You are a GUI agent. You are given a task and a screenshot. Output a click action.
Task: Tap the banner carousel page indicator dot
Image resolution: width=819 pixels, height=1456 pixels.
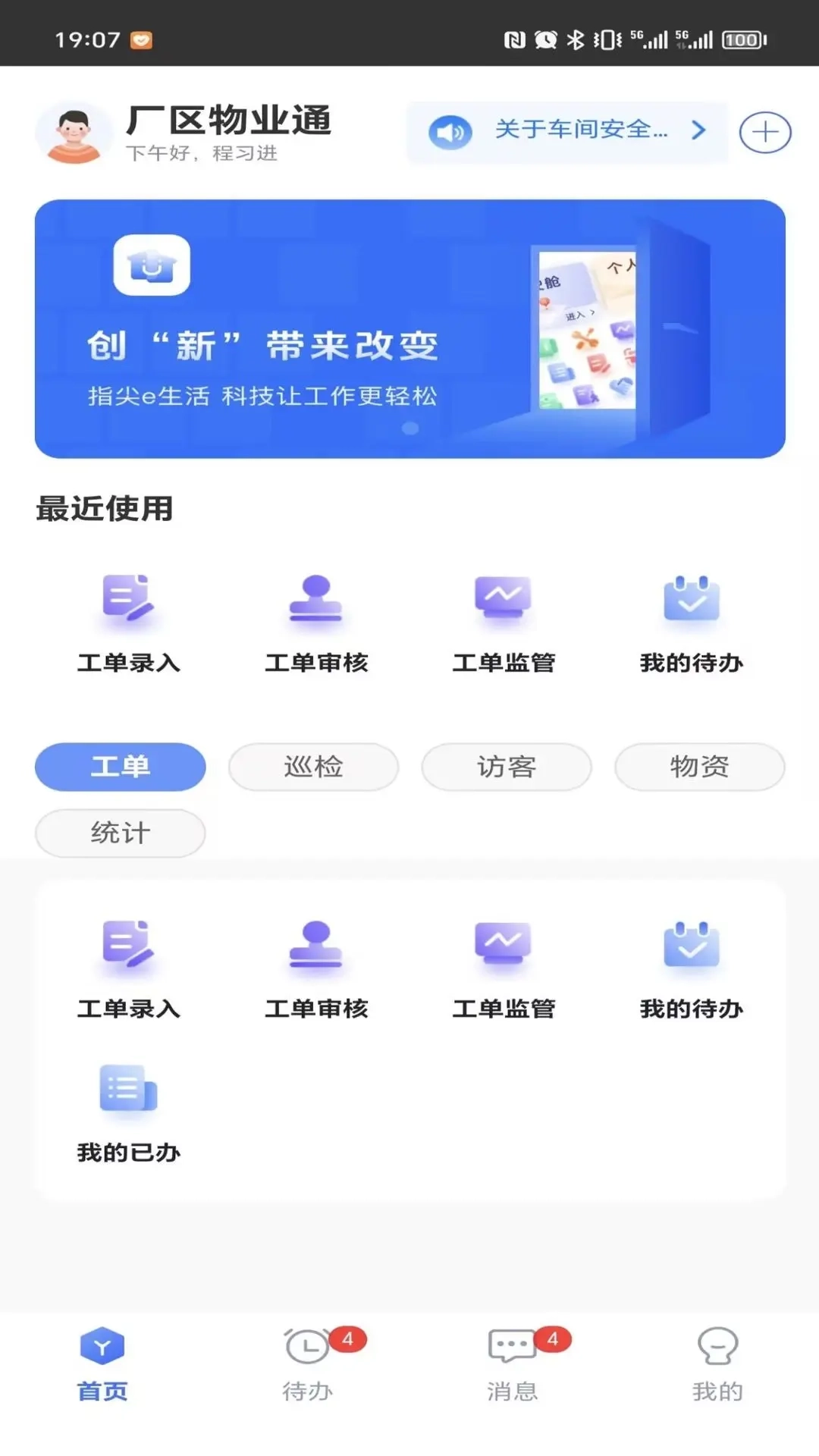pyautogui.click(x=409, y=427)
